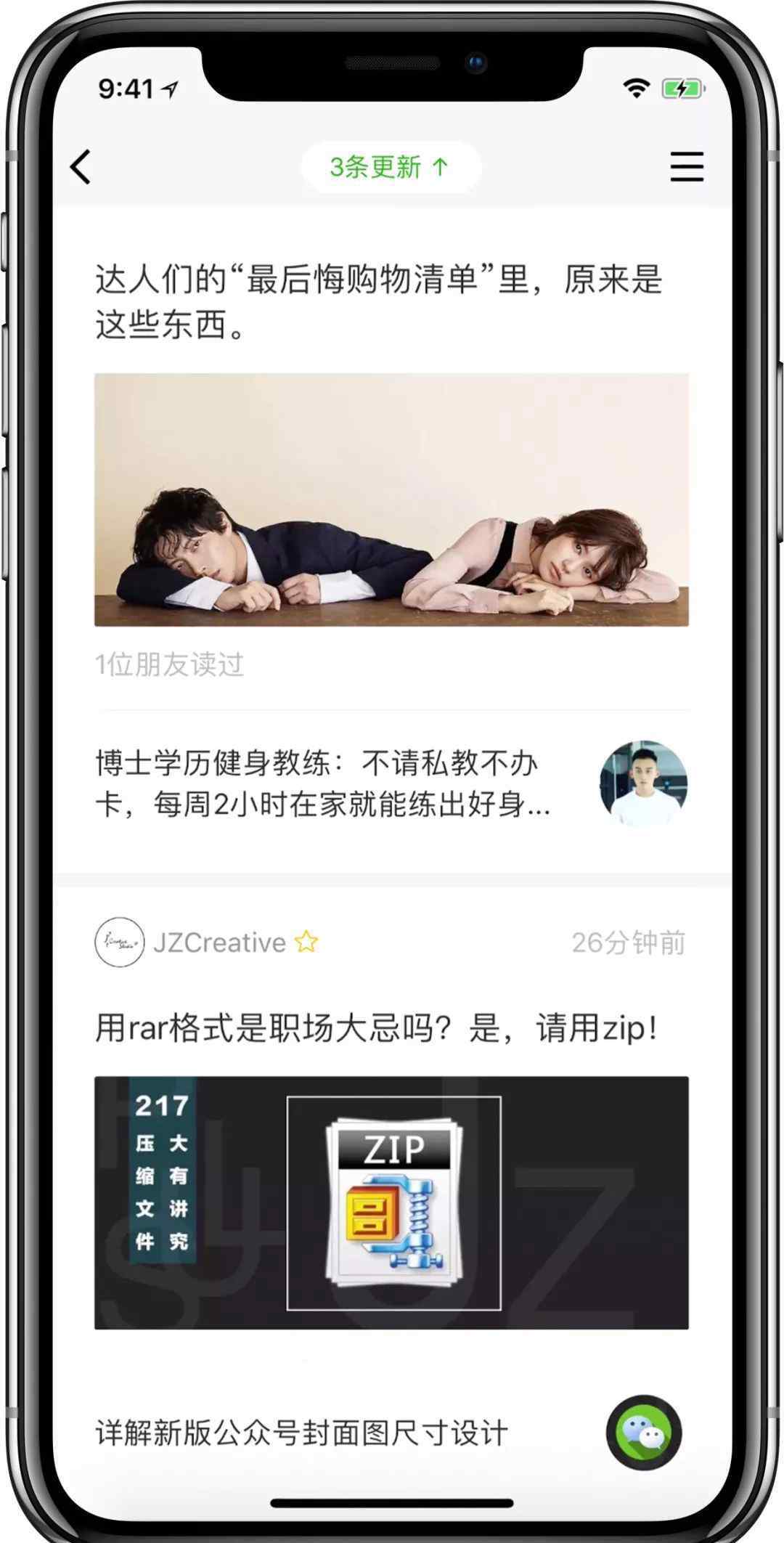
Task: Go back using the top-left arrow
Action: 81,167
